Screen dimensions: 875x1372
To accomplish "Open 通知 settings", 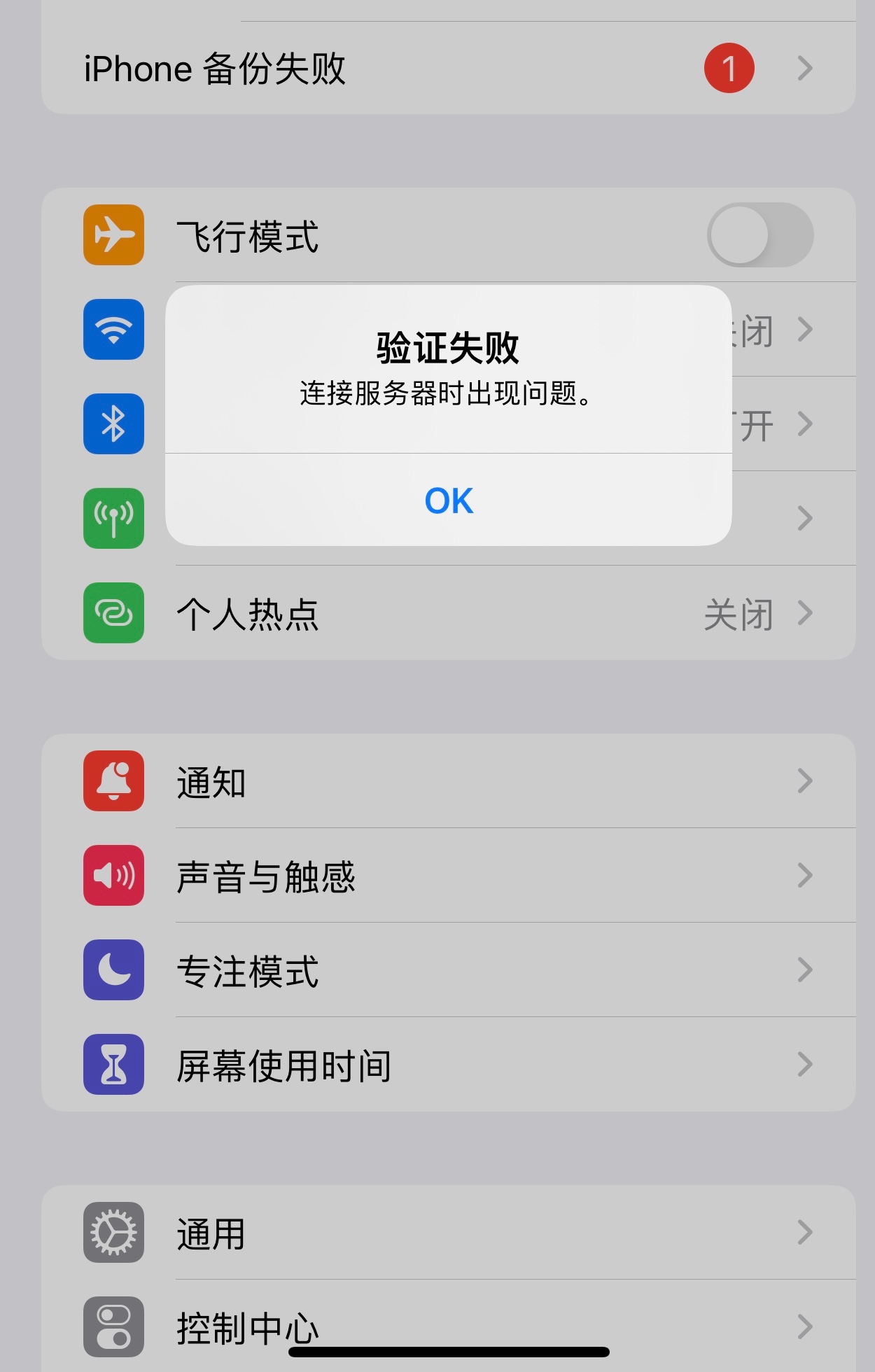I will point(448,781).
